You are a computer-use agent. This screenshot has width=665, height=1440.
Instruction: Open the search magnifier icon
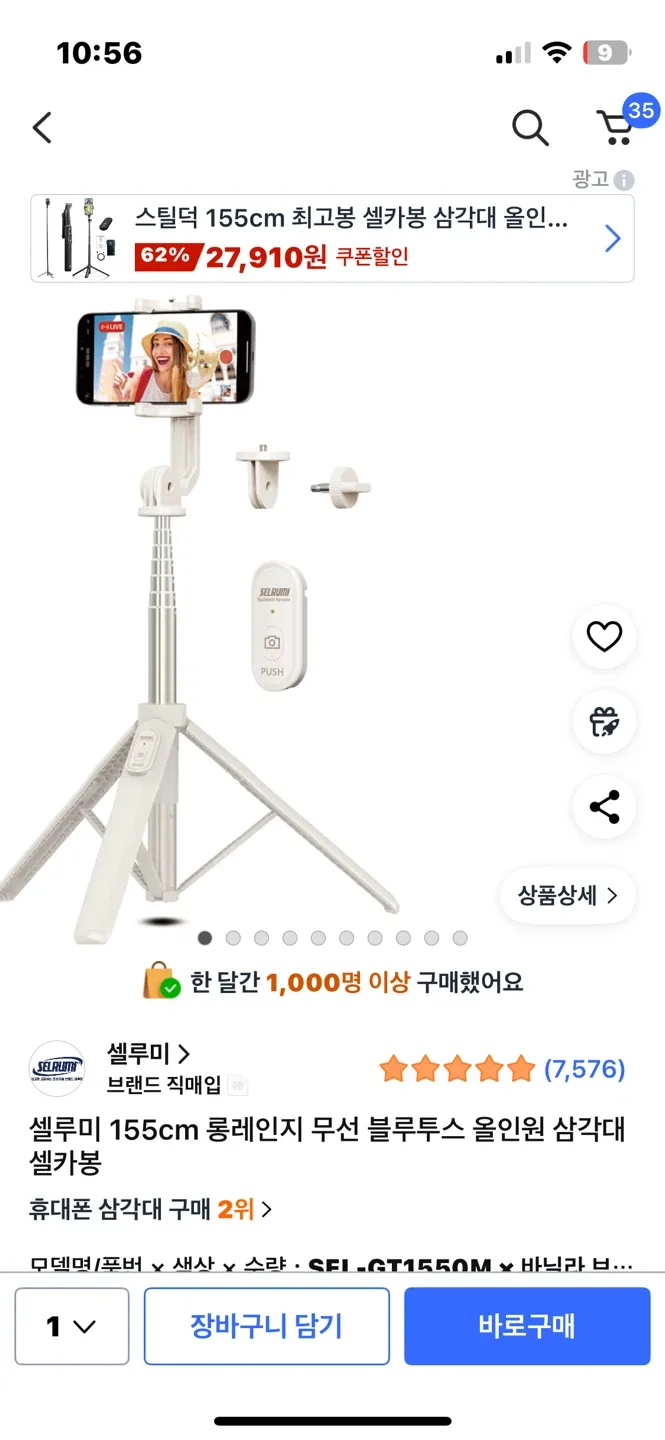tap(530, 128)
